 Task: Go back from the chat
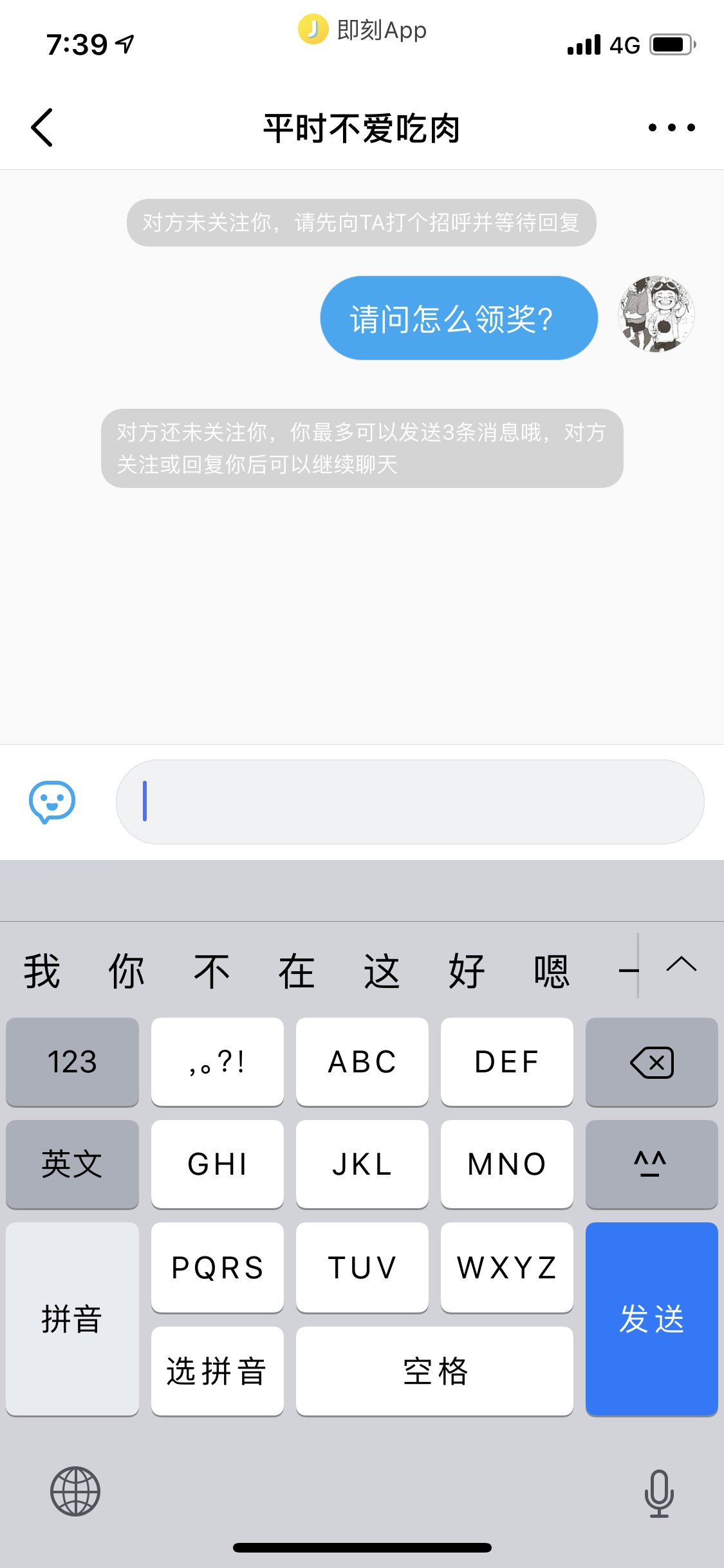pyautogui.click(x=42, y=127)
